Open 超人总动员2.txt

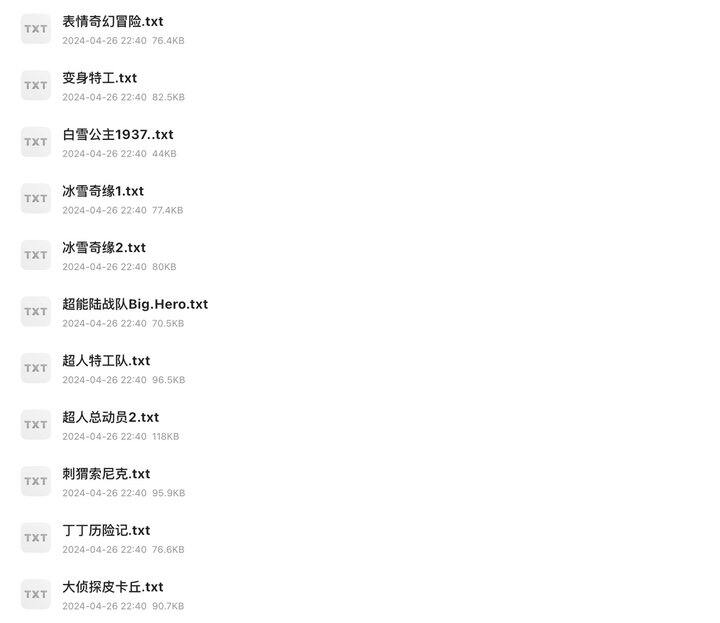[110, 417]
